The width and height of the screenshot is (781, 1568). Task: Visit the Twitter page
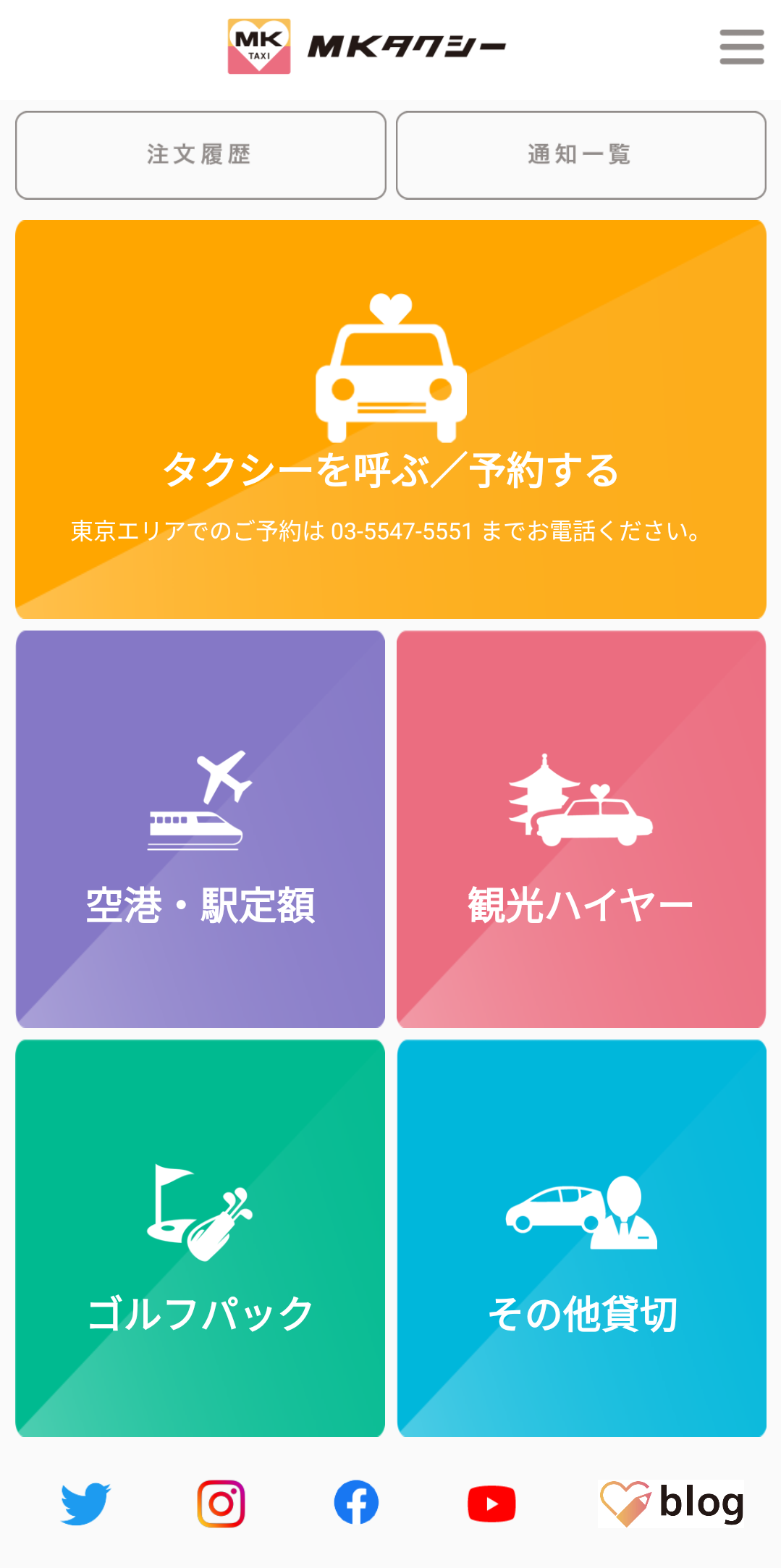point(85,1504)
